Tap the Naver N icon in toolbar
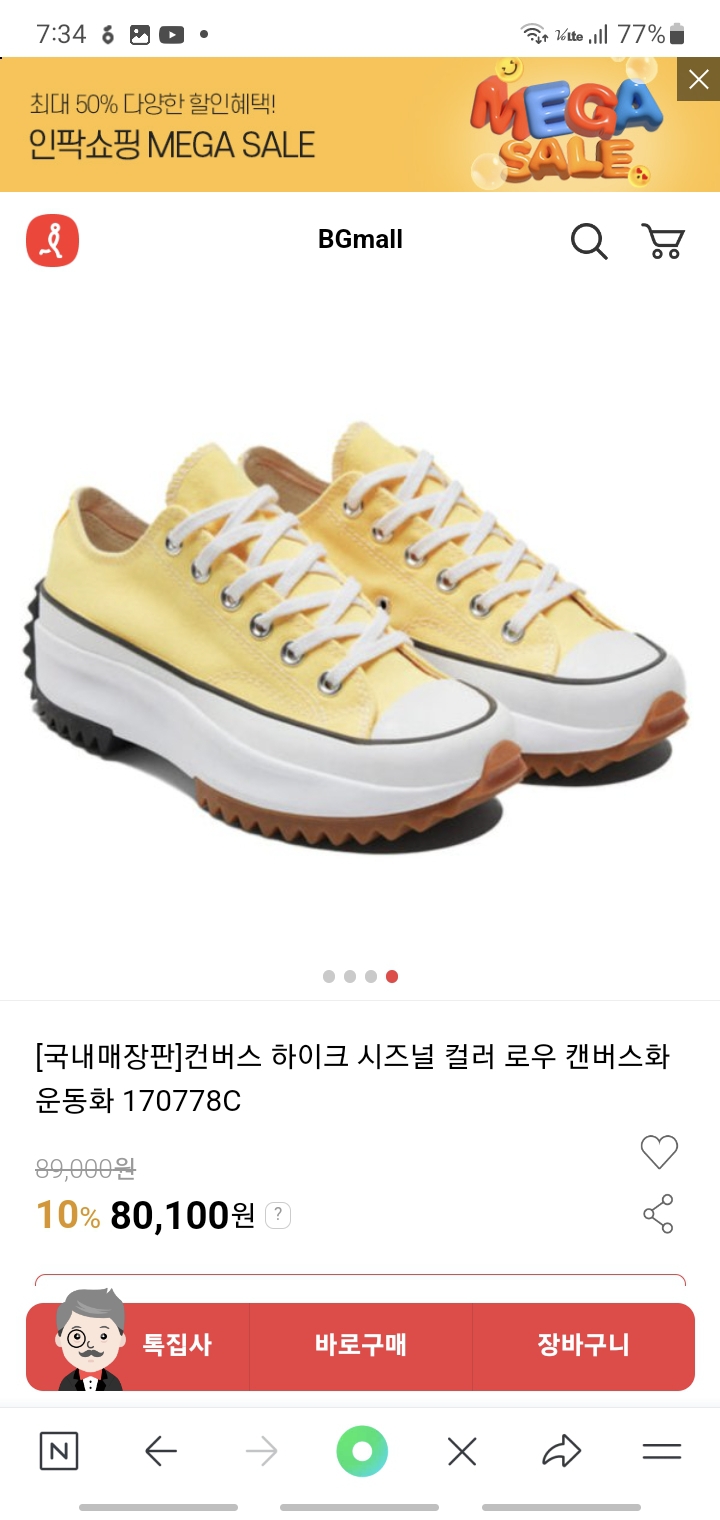This screenshot has height=1520, width=720. point(58,1452)
